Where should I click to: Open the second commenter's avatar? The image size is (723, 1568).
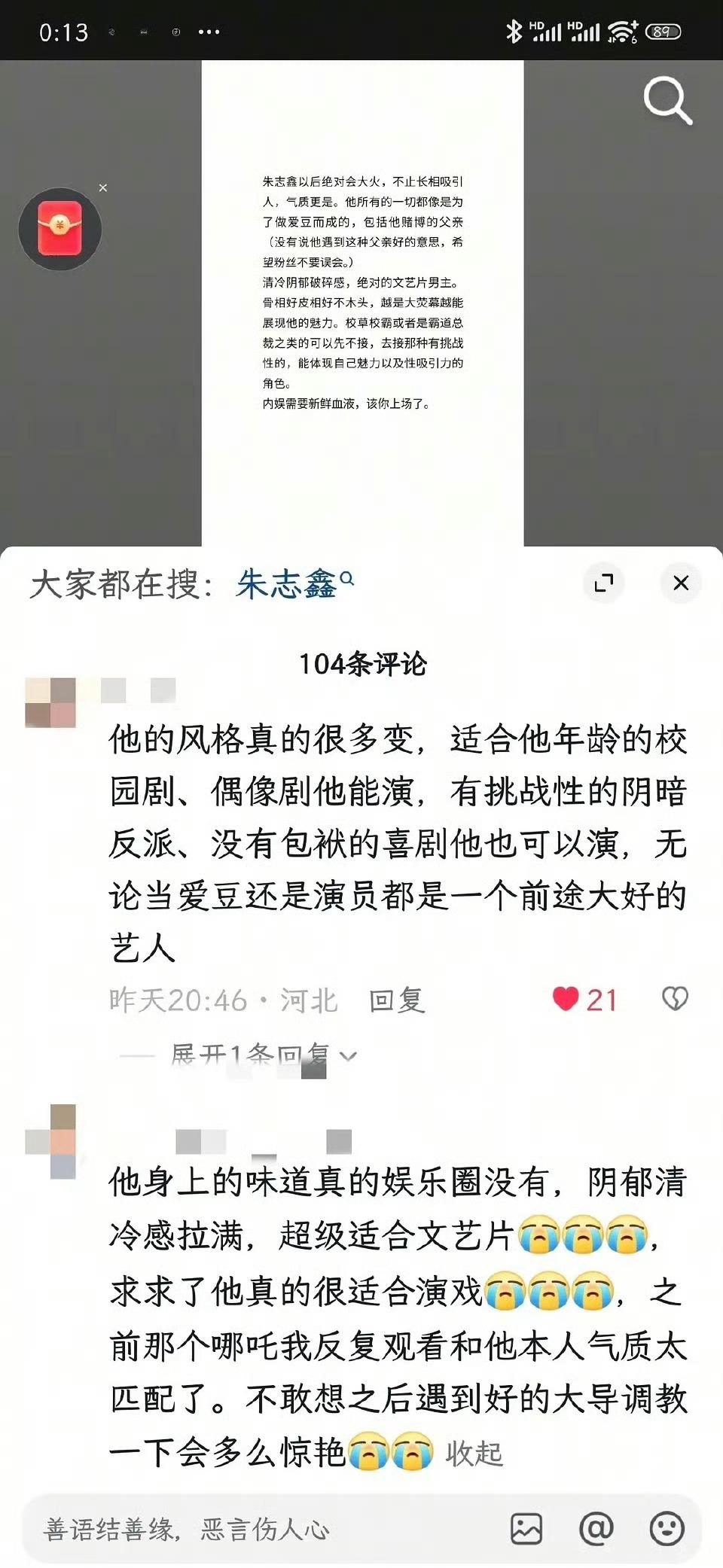[50, 1141]
